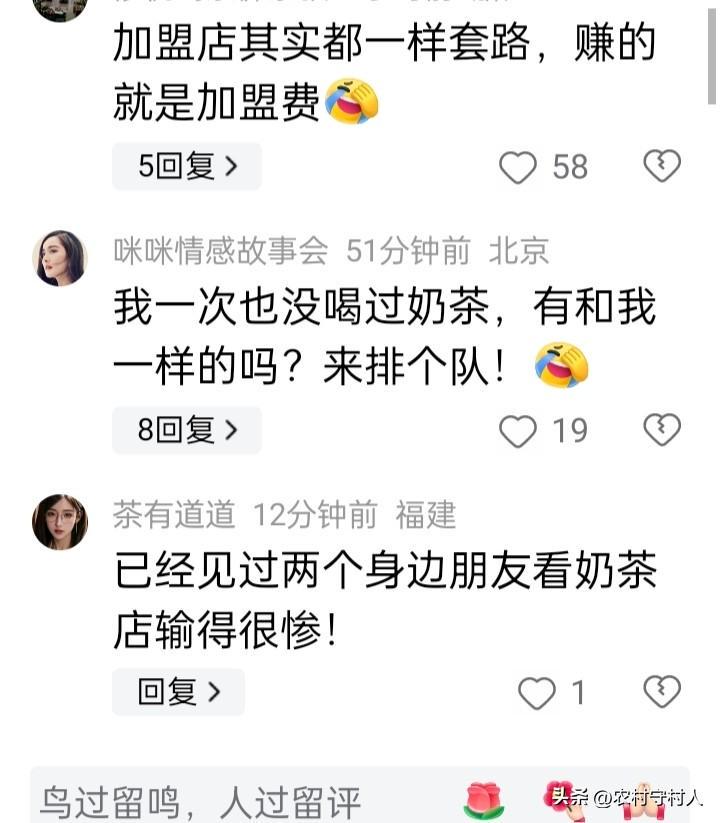Screen dimensions: 720x823
Task: Dislike 咪咪情感故事会's comment
Action: [661, 430]
